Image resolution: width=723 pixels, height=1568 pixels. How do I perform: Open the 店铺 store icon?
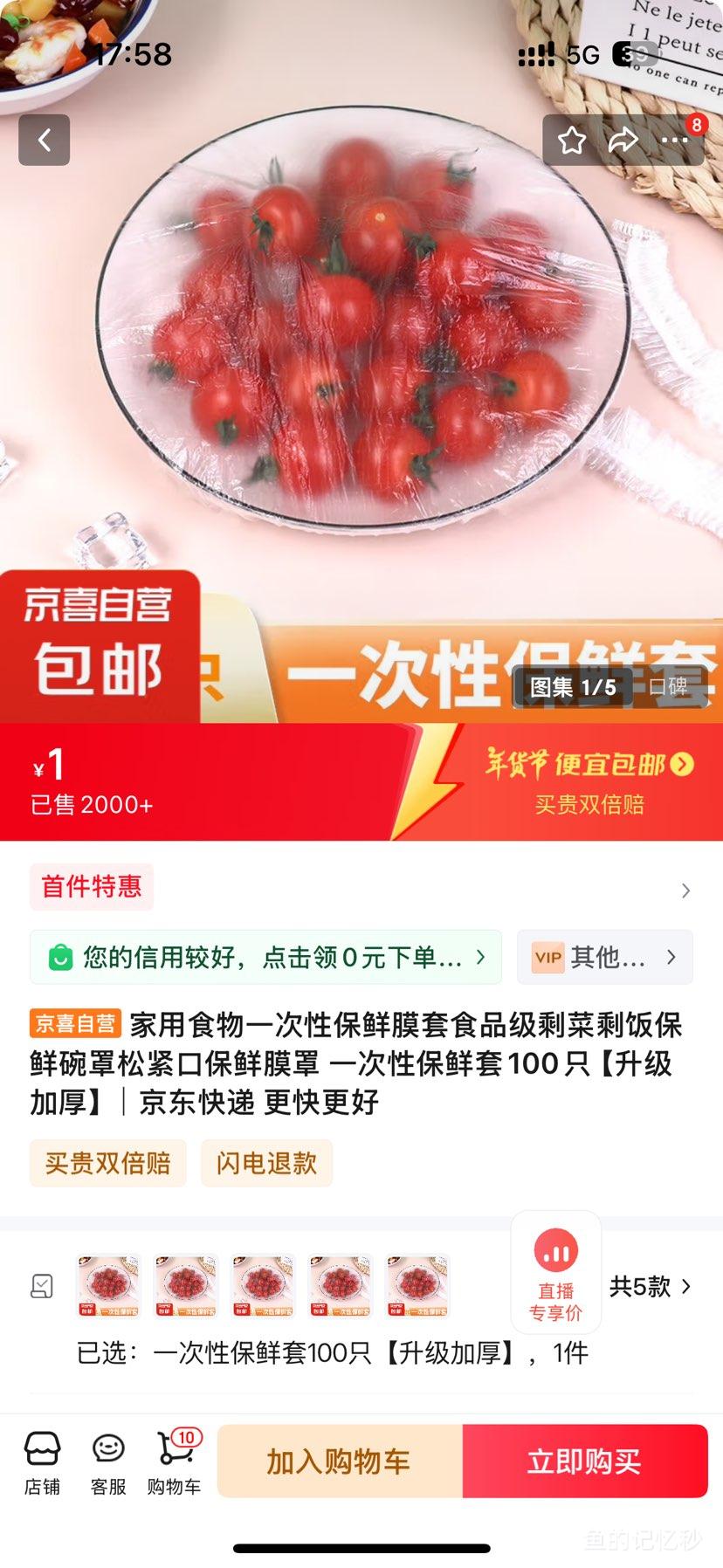click(42, 1460)
